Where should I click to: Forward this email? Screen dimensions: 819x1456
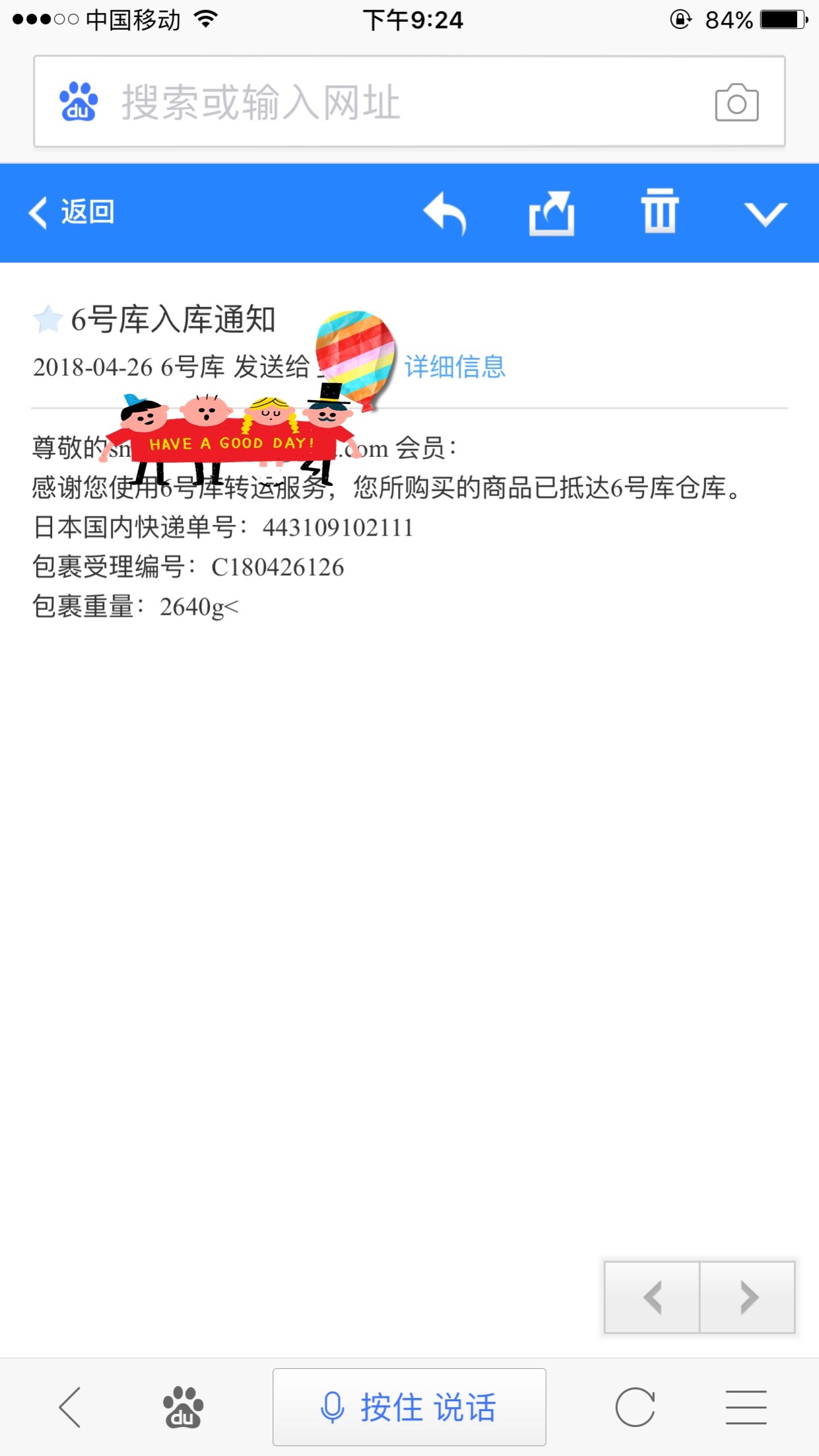pos(551,213)
